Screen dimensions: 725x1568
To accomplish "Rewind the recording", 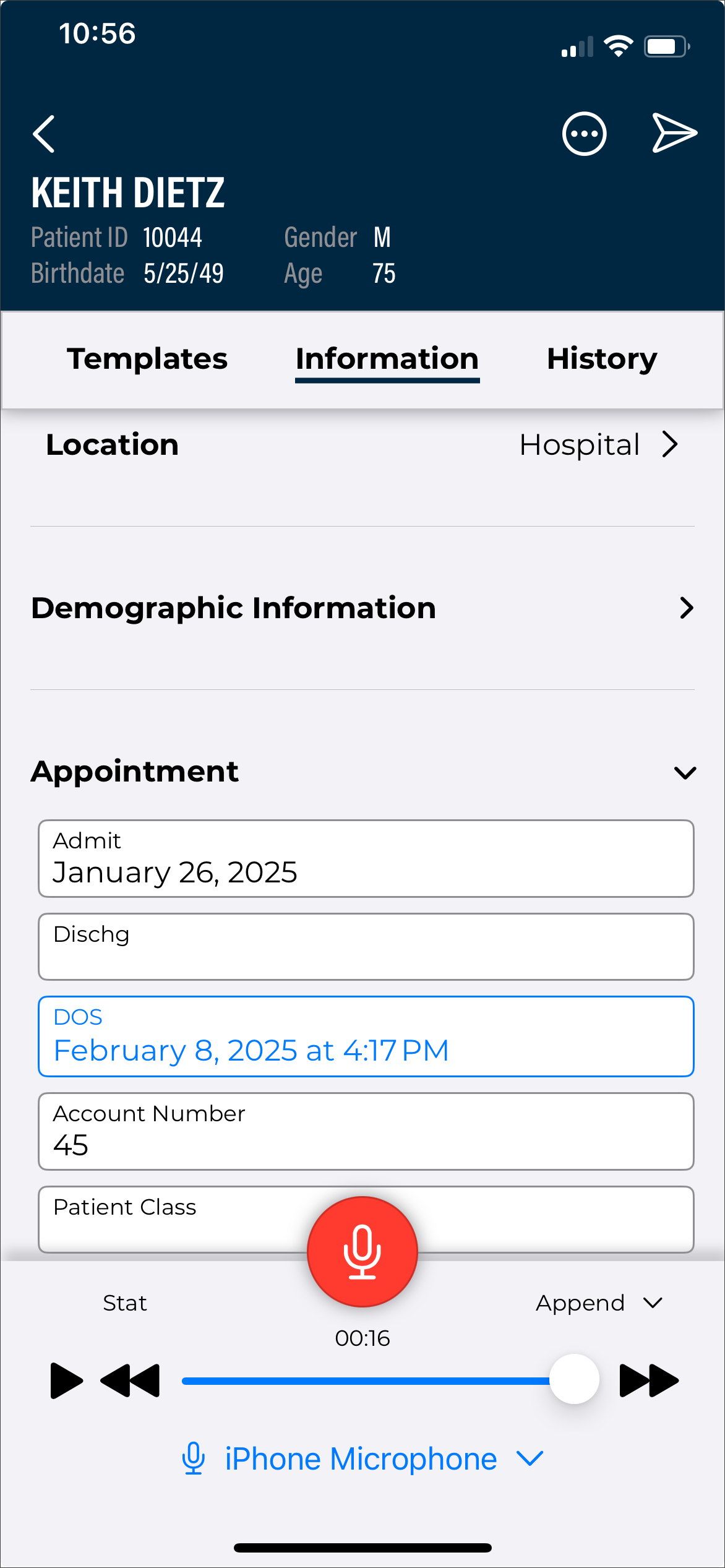I will (130, 1381).
